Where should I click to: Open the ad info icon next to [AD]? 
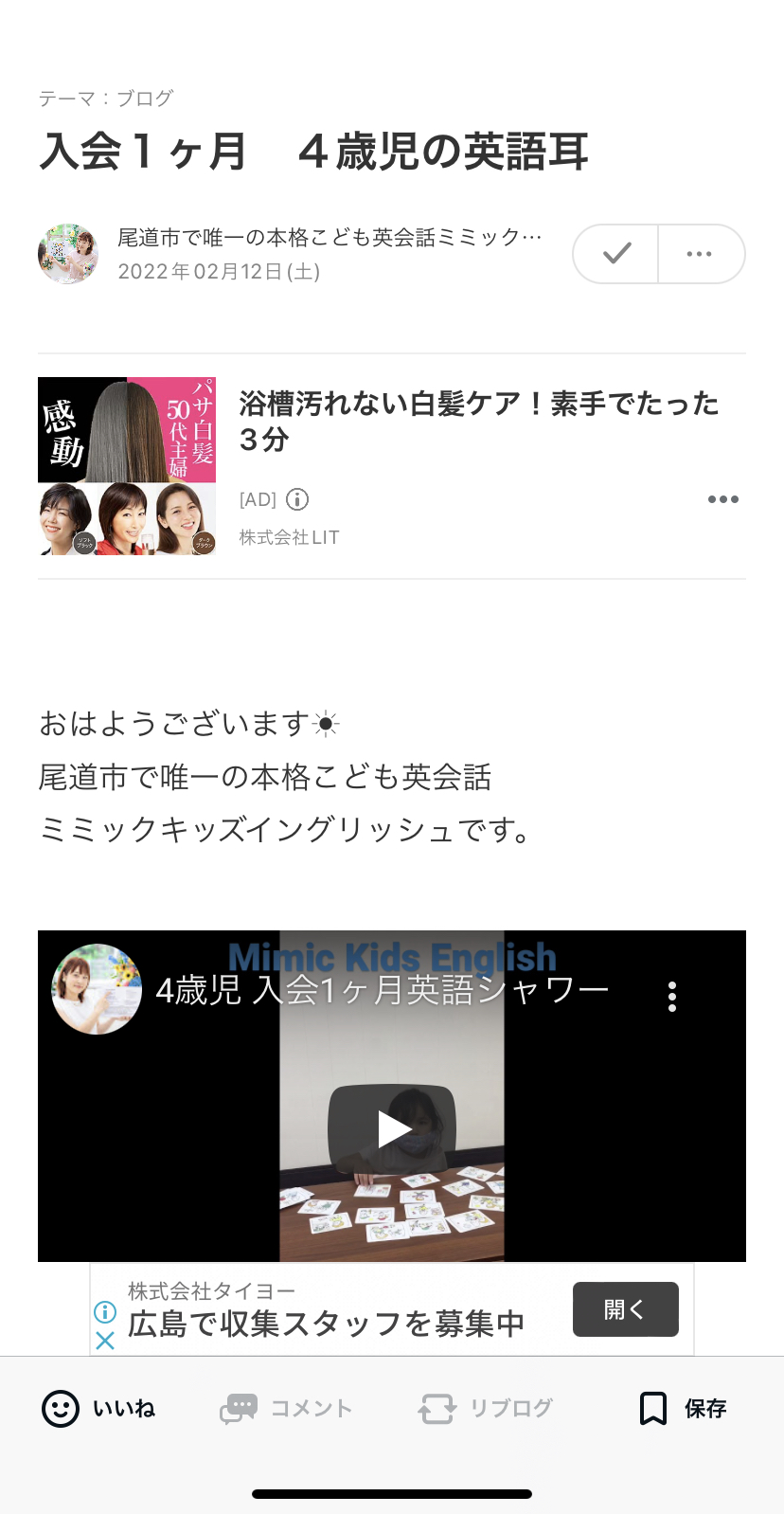(x=297, y=499)
